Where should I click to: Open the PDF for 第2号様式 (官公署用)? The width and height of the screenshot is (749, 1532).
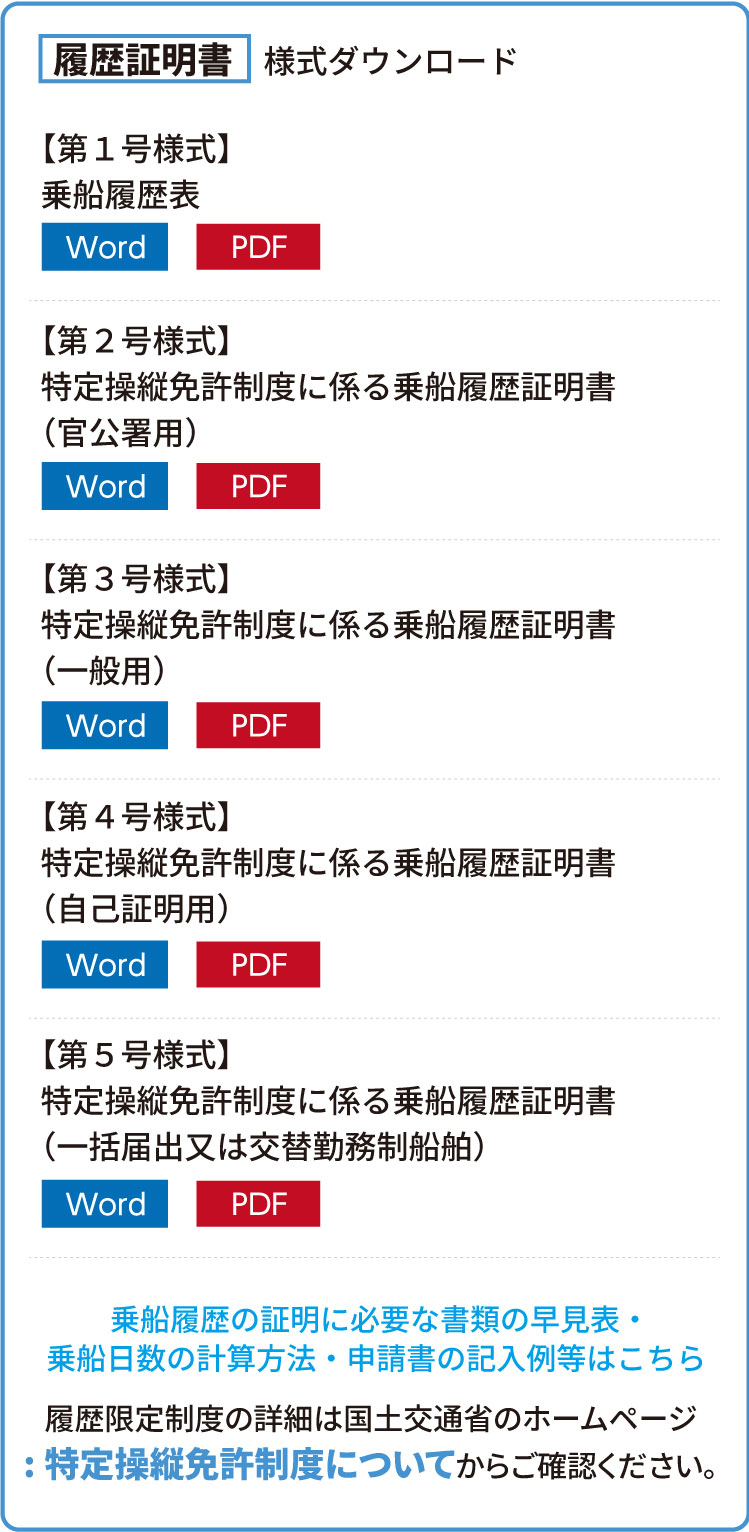click(258, 487)
